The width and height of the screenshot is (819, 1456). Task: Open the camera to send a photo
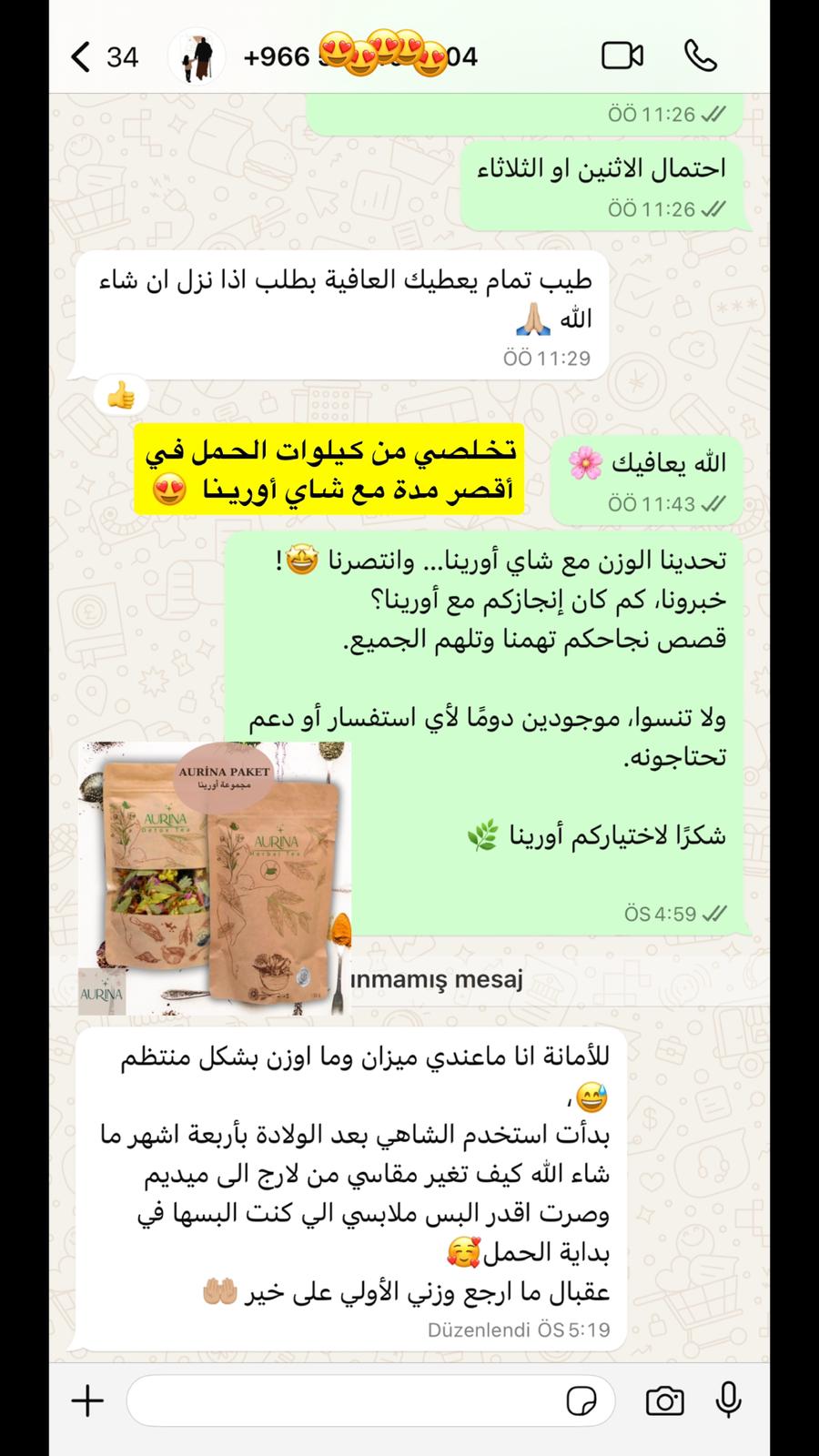[x=664, y=1400]
